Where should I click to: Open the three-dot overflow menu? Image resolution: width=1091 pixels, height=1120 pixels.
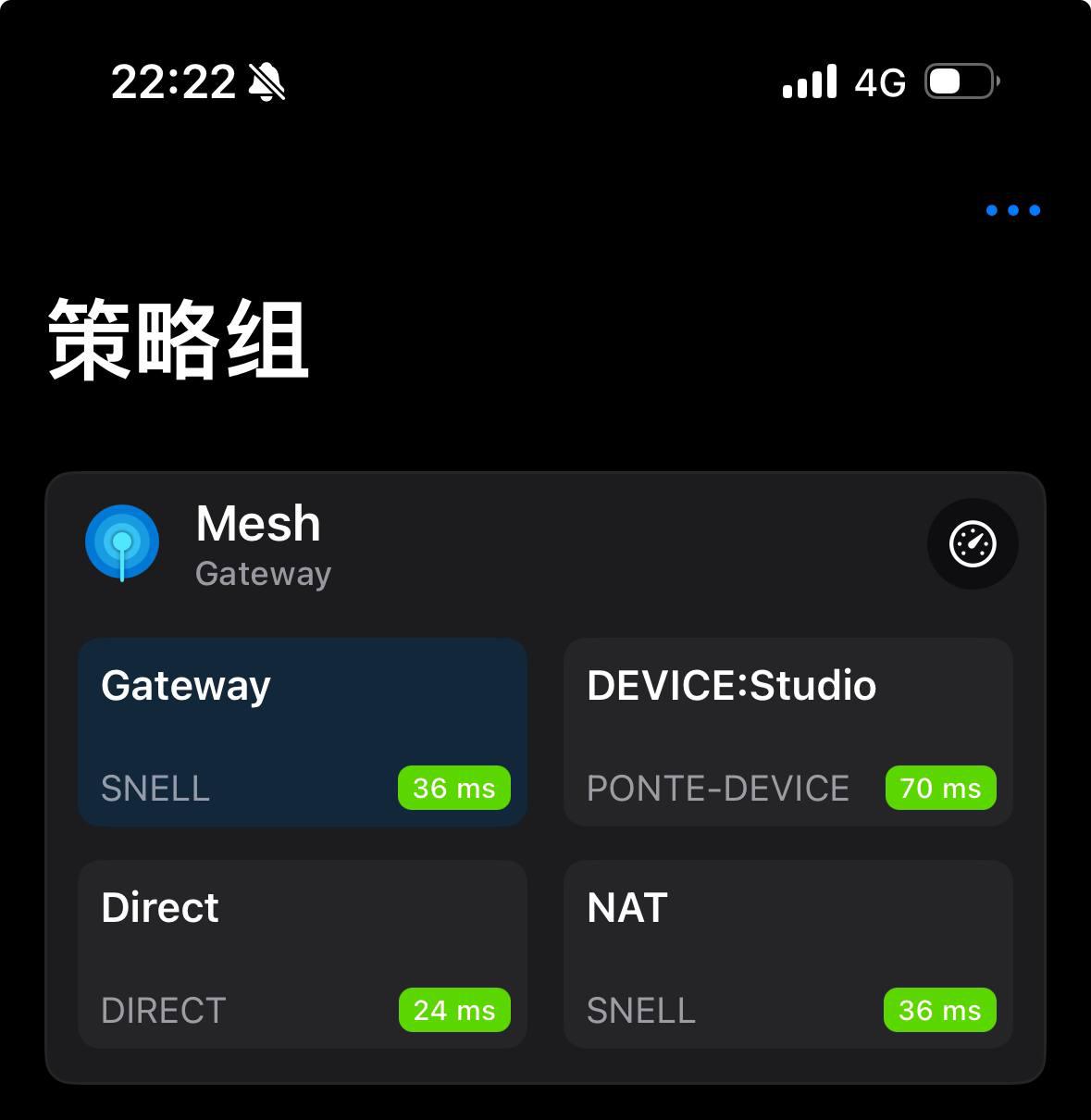click(x=1012, y=210)
